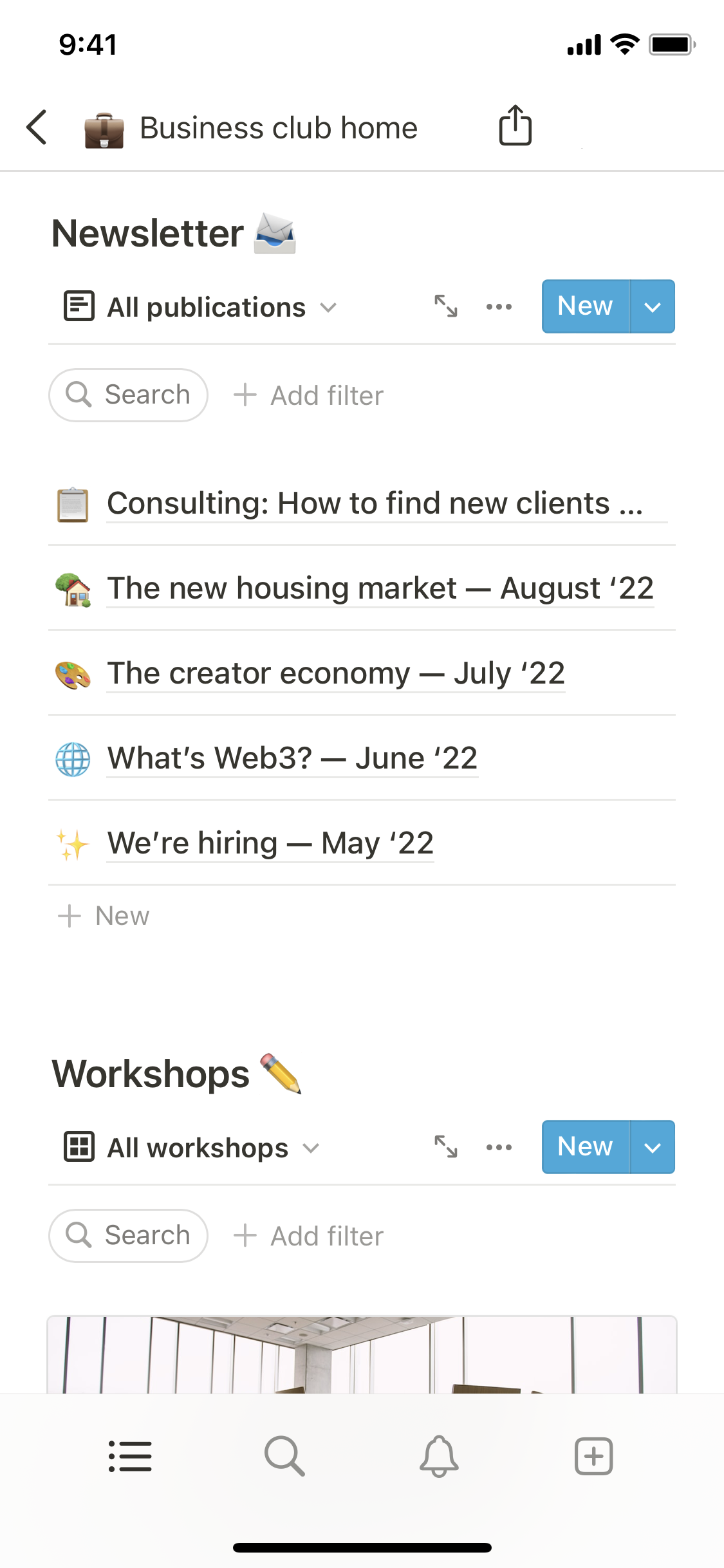This screenshot has width=724, height=1568.
Task: Open the notifications bell in bottom bar
Action: pos(439,1456)
